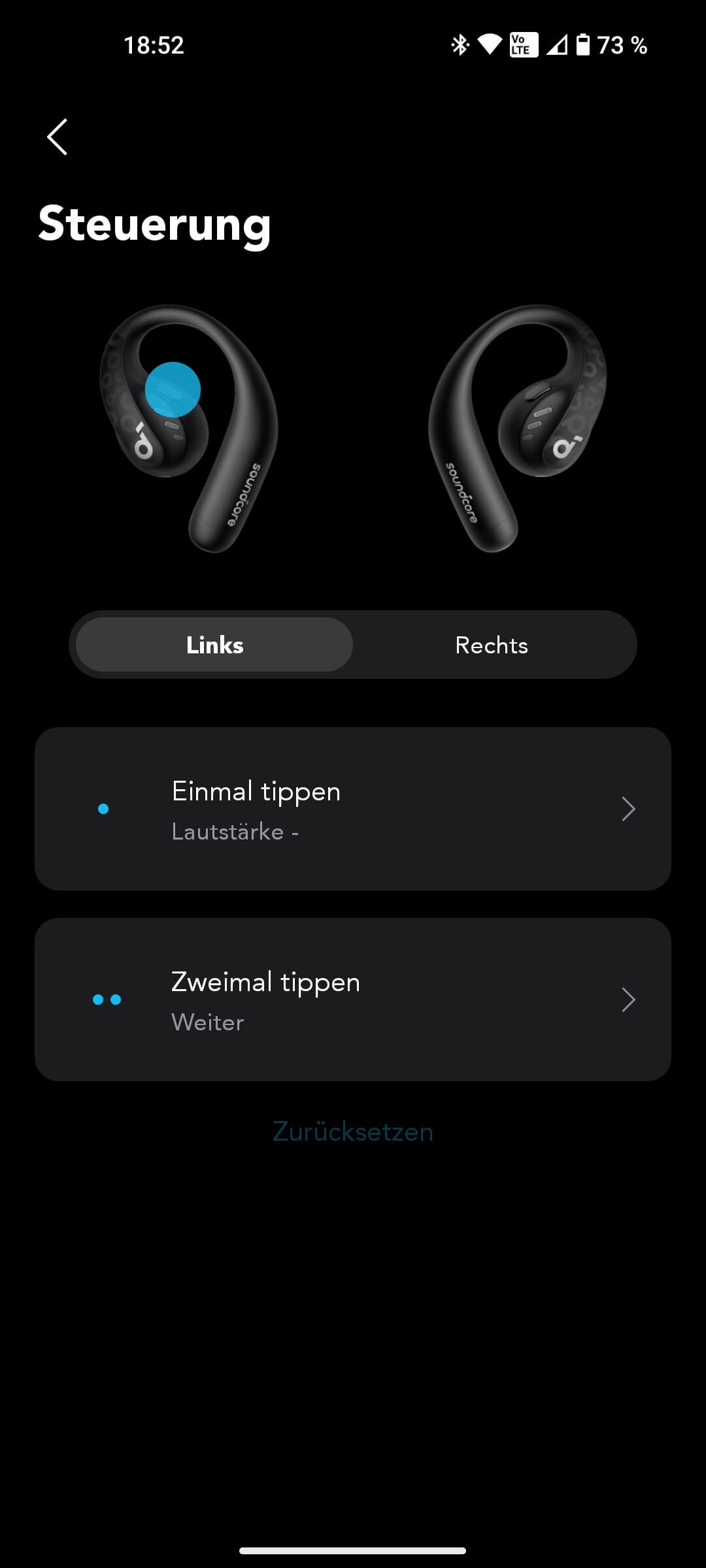
Task: Go back from the Steuerung screen
Action: [58, 137]
